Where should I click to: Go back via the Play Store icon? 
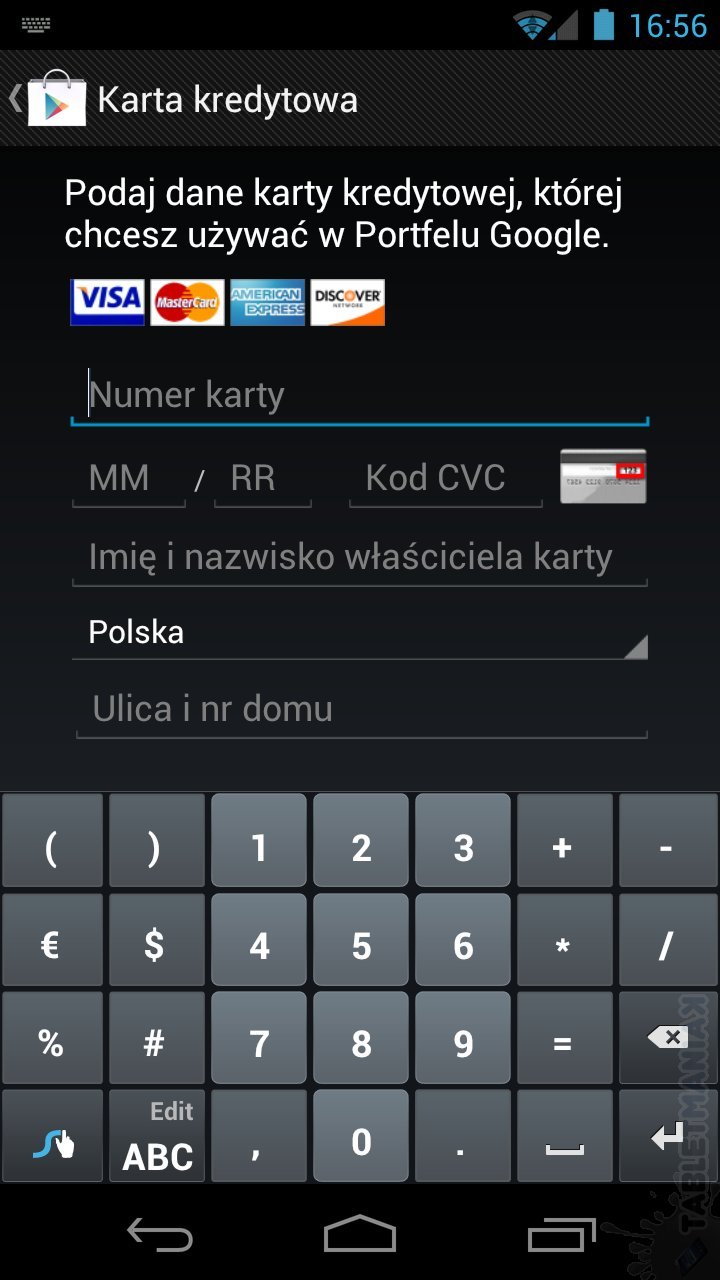pos(52,99)
